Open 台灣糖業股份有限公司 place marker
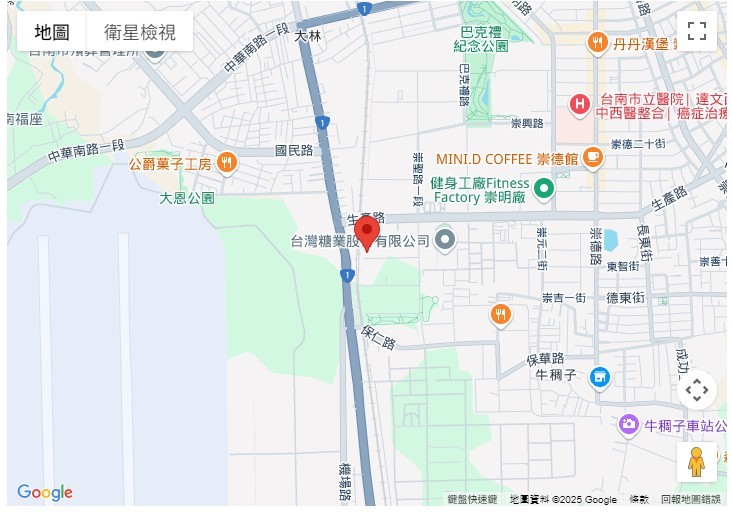Viewport: 732px width, 512px height. (446, 240)
